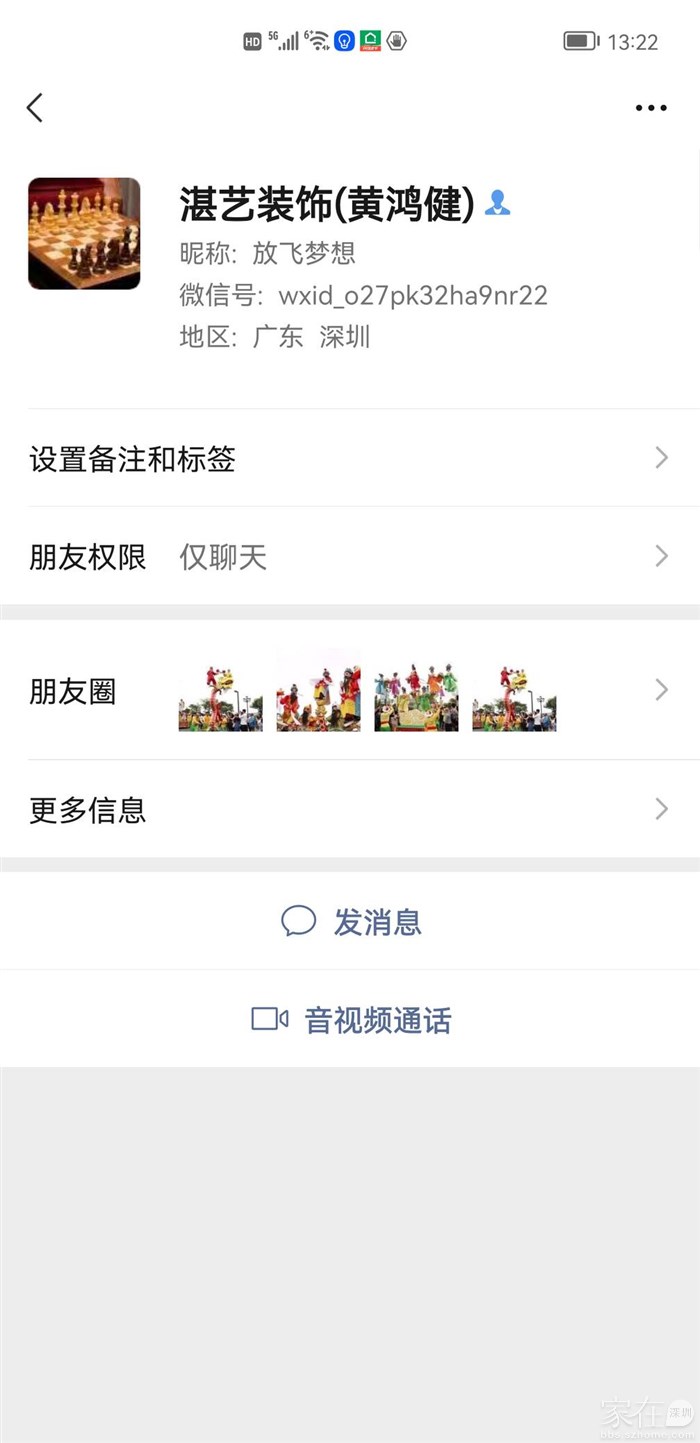Open the three-dot overflow menu
This screenshot has width=700, height=1443.
(651, 108)
